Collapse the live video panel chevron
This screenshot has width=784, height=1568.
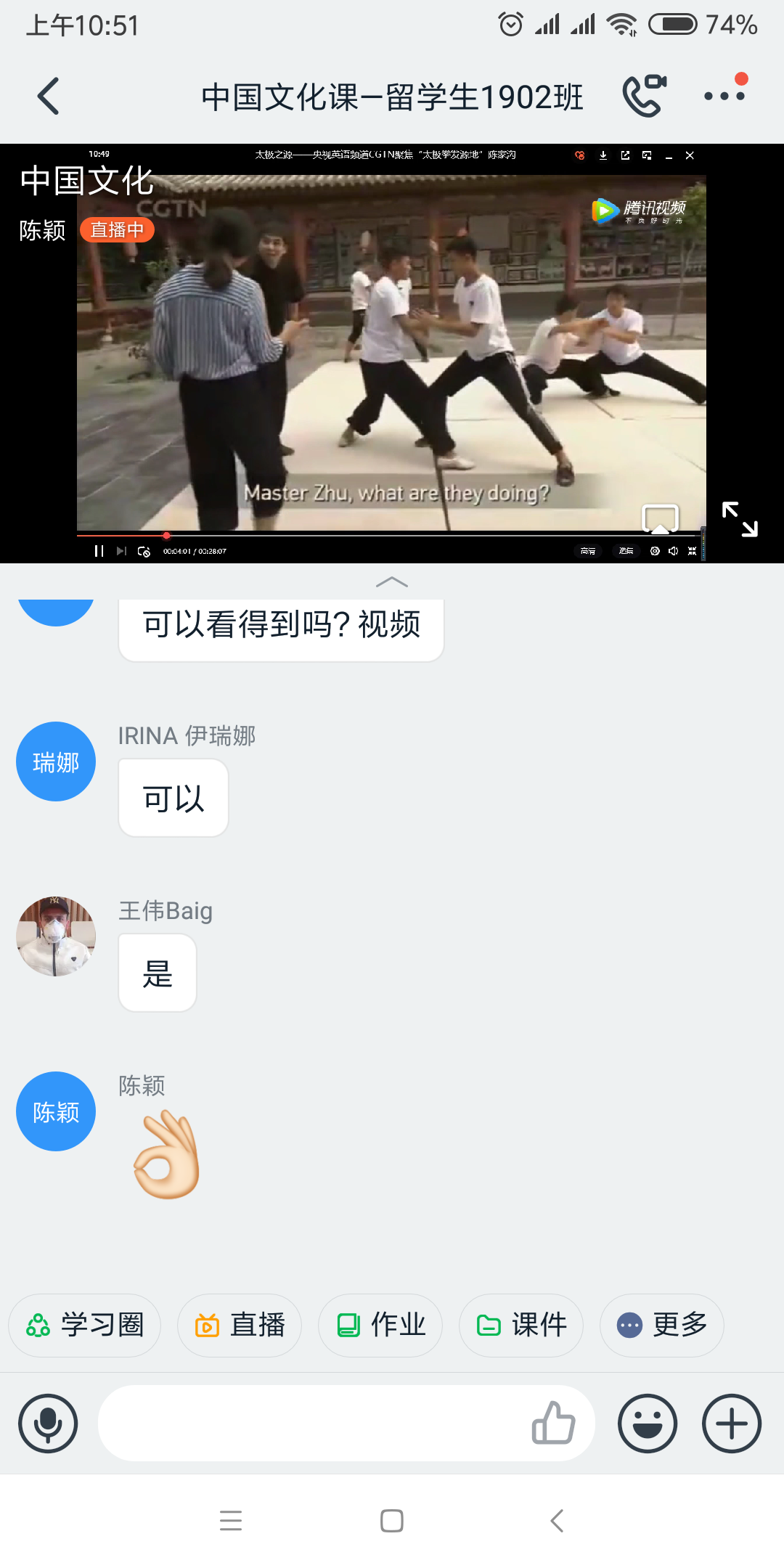pos(392,581)
